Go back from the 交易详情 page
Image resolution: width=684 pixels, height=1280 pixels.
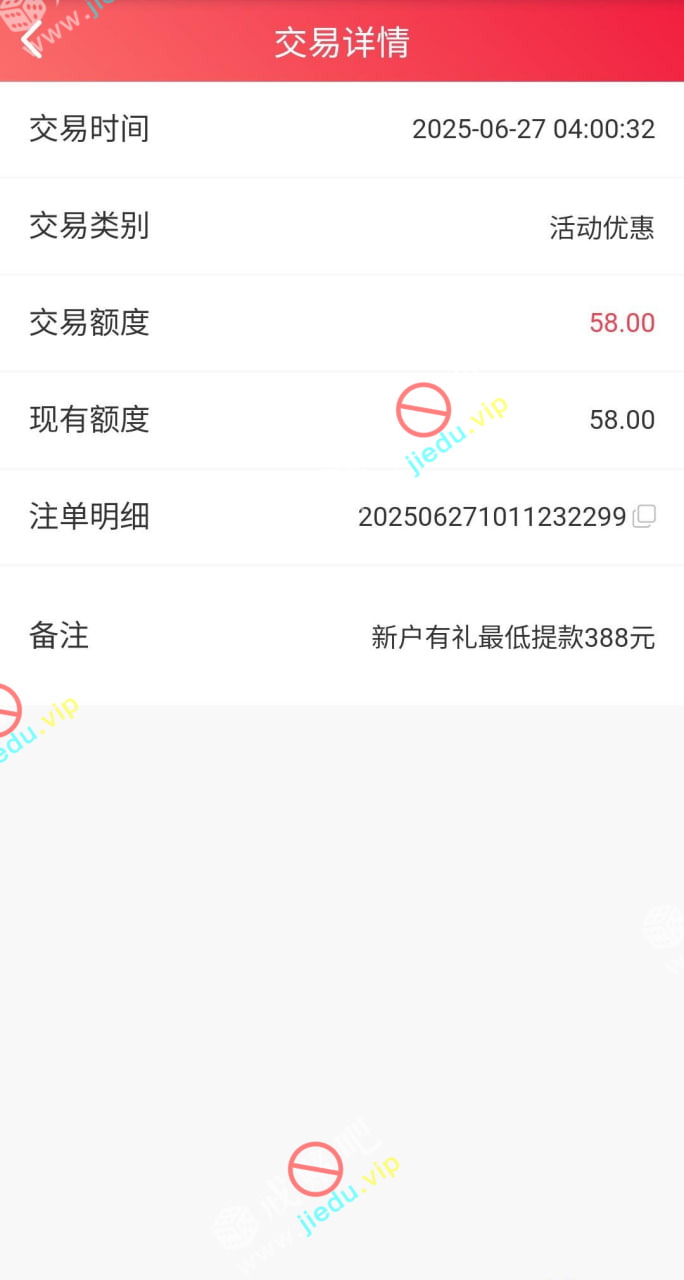(32, 40)
